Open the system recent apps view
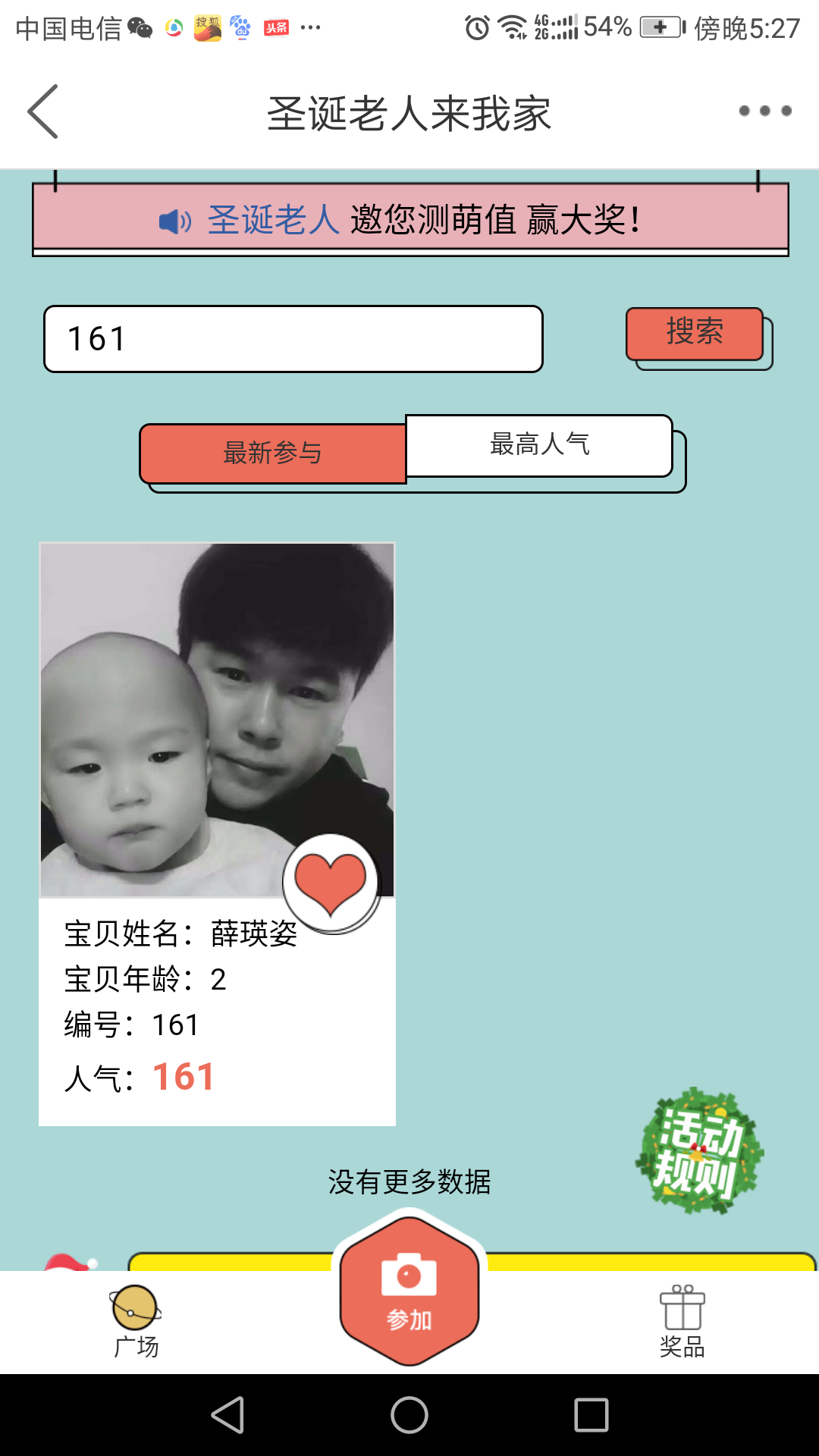Viewport: 819px width, 1456px height. coord(591,1415)
